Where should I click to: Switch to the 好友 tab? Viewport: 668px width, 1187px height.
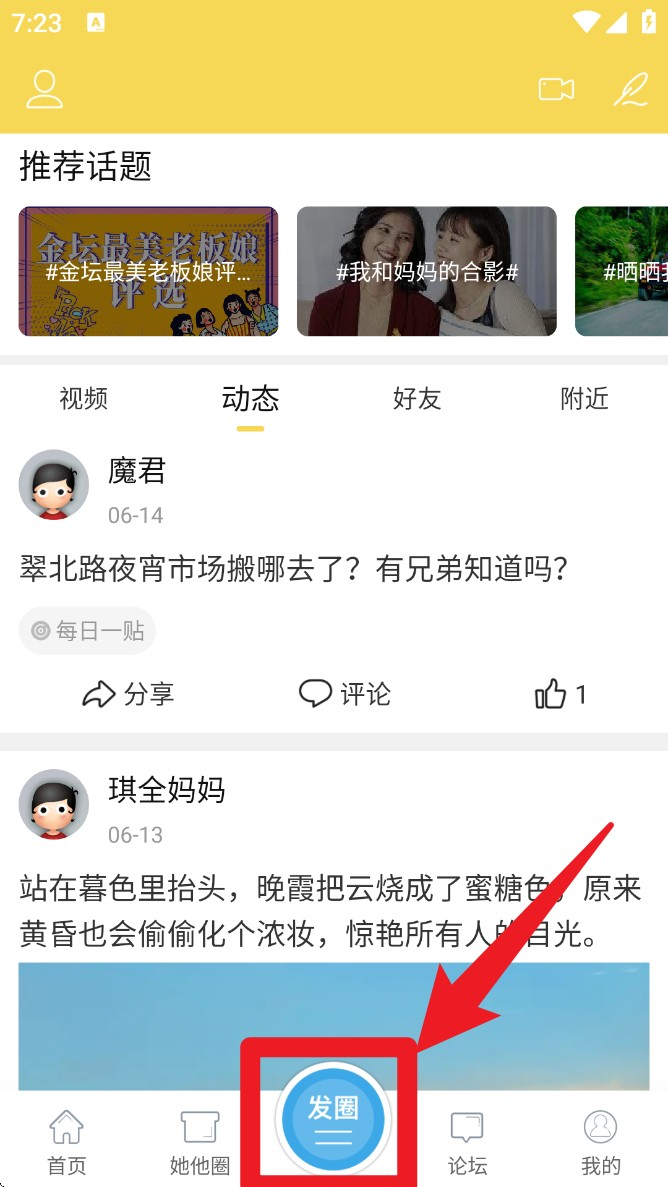417,399
